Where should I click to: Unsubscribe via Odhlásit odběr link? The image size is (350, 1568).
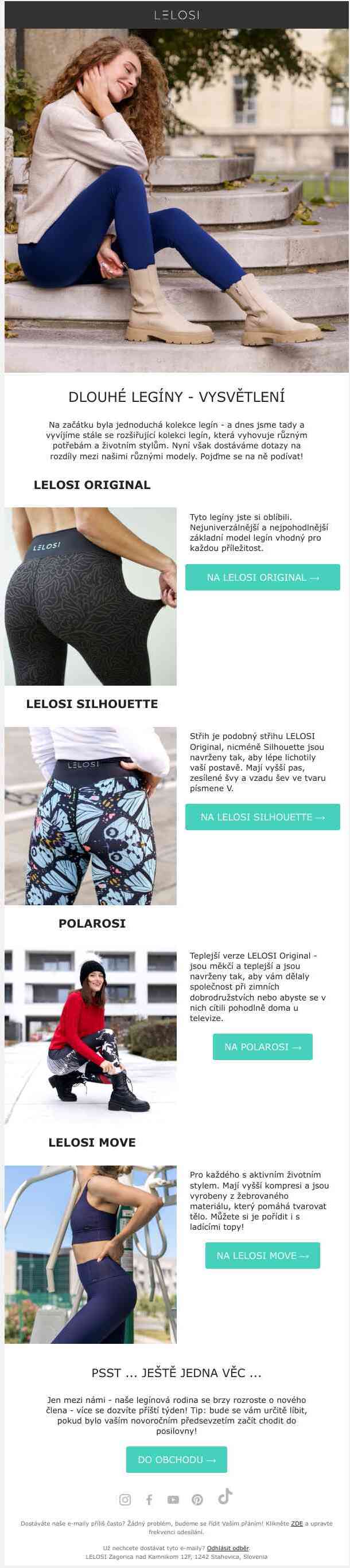click(x=228, y=1548)
